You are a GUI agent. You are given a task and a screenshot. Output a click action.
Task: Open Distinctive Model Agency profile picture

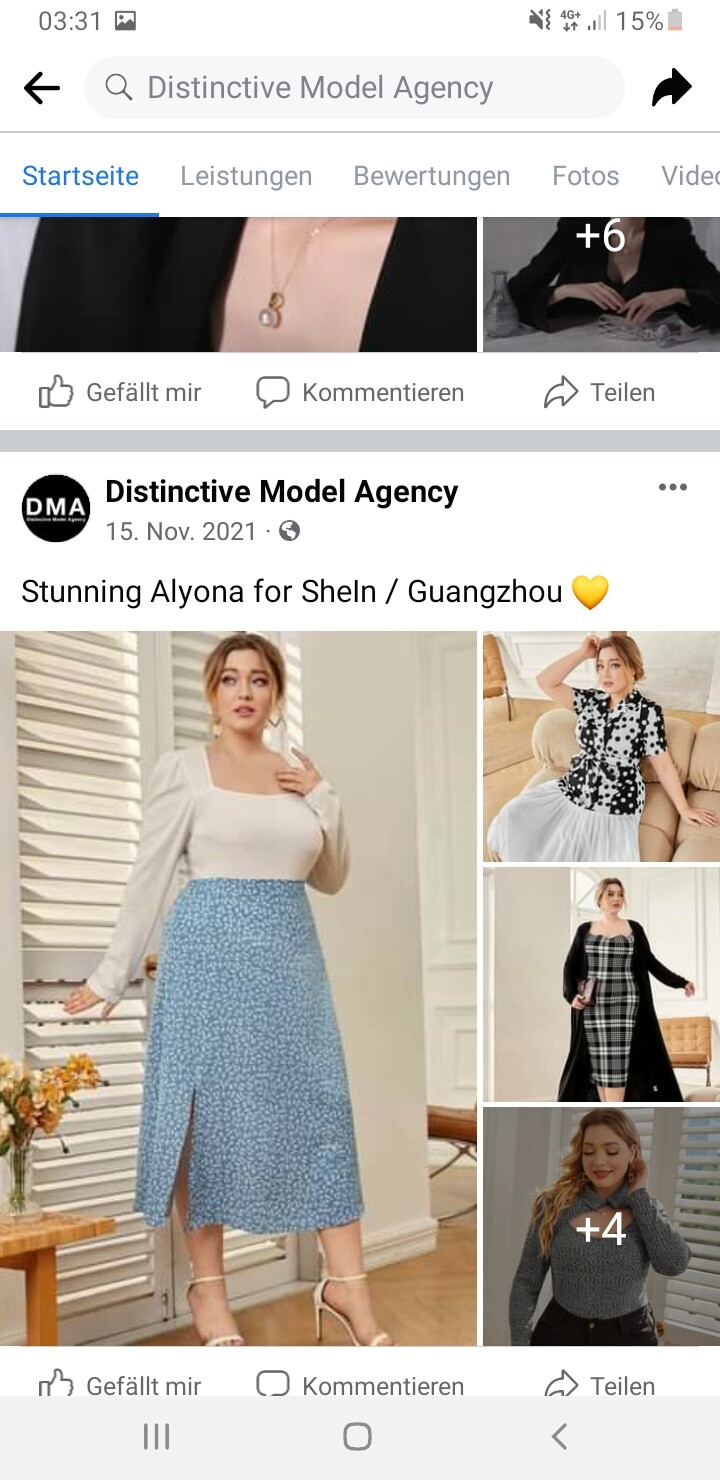[x=56, y=508]
